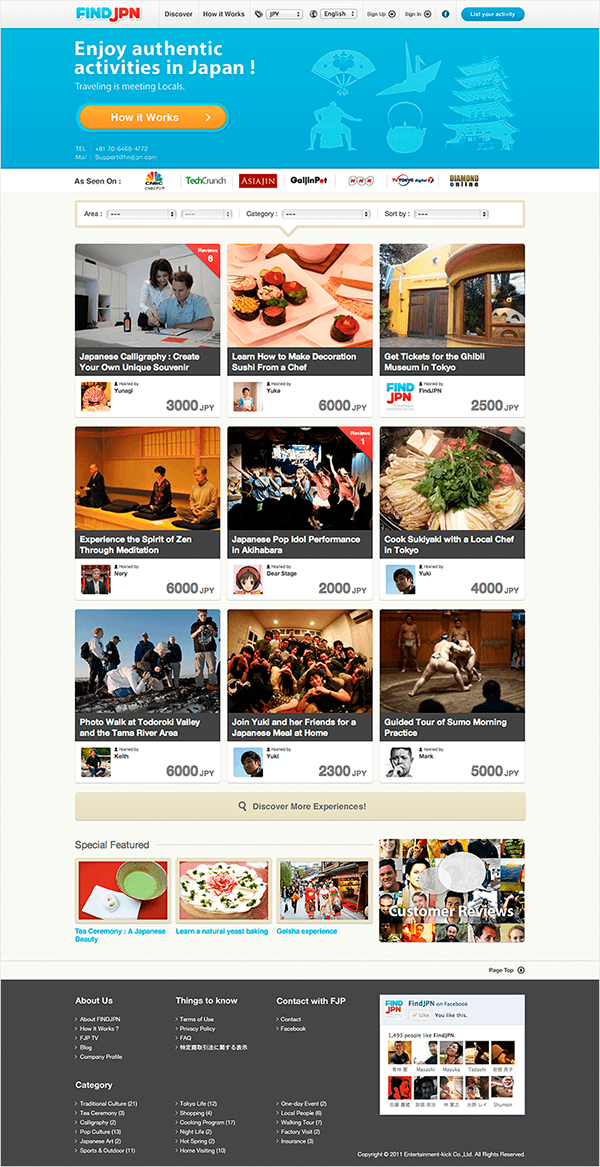Screen dimensions: 600x1167
Task: Open Guided Tour of Sumo Morning Practice
Action: coord(452,696)
